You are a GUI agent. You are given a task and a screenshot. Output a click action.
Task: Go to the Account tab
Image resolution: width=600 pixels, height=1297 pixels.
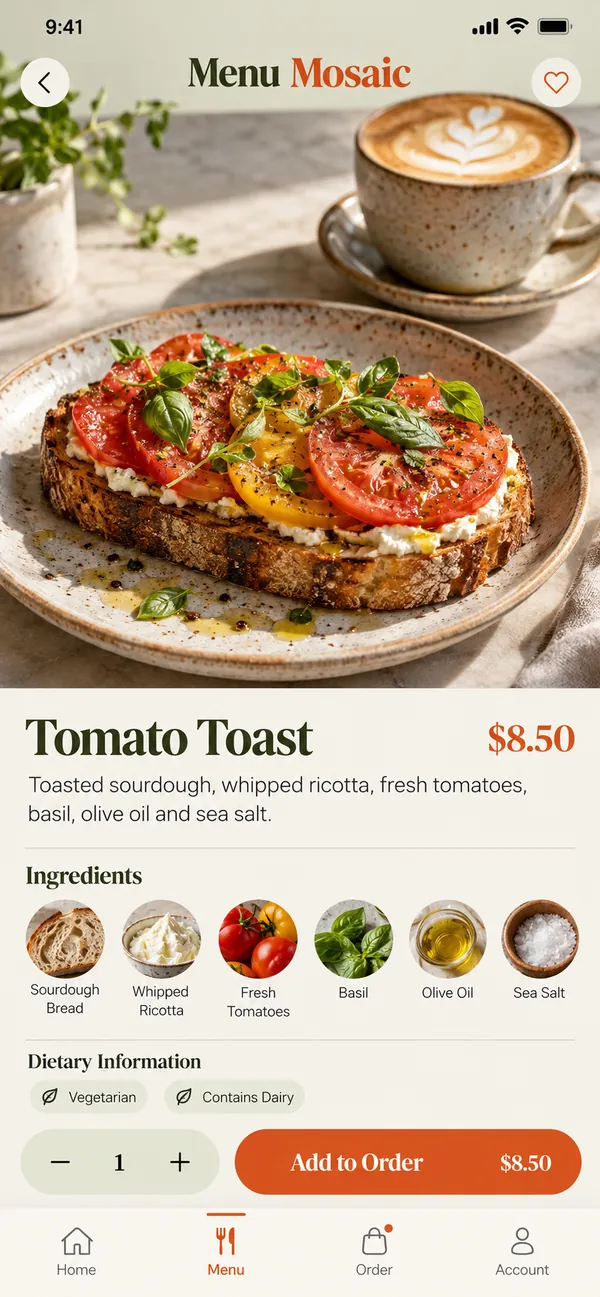tap(522, 1252)
